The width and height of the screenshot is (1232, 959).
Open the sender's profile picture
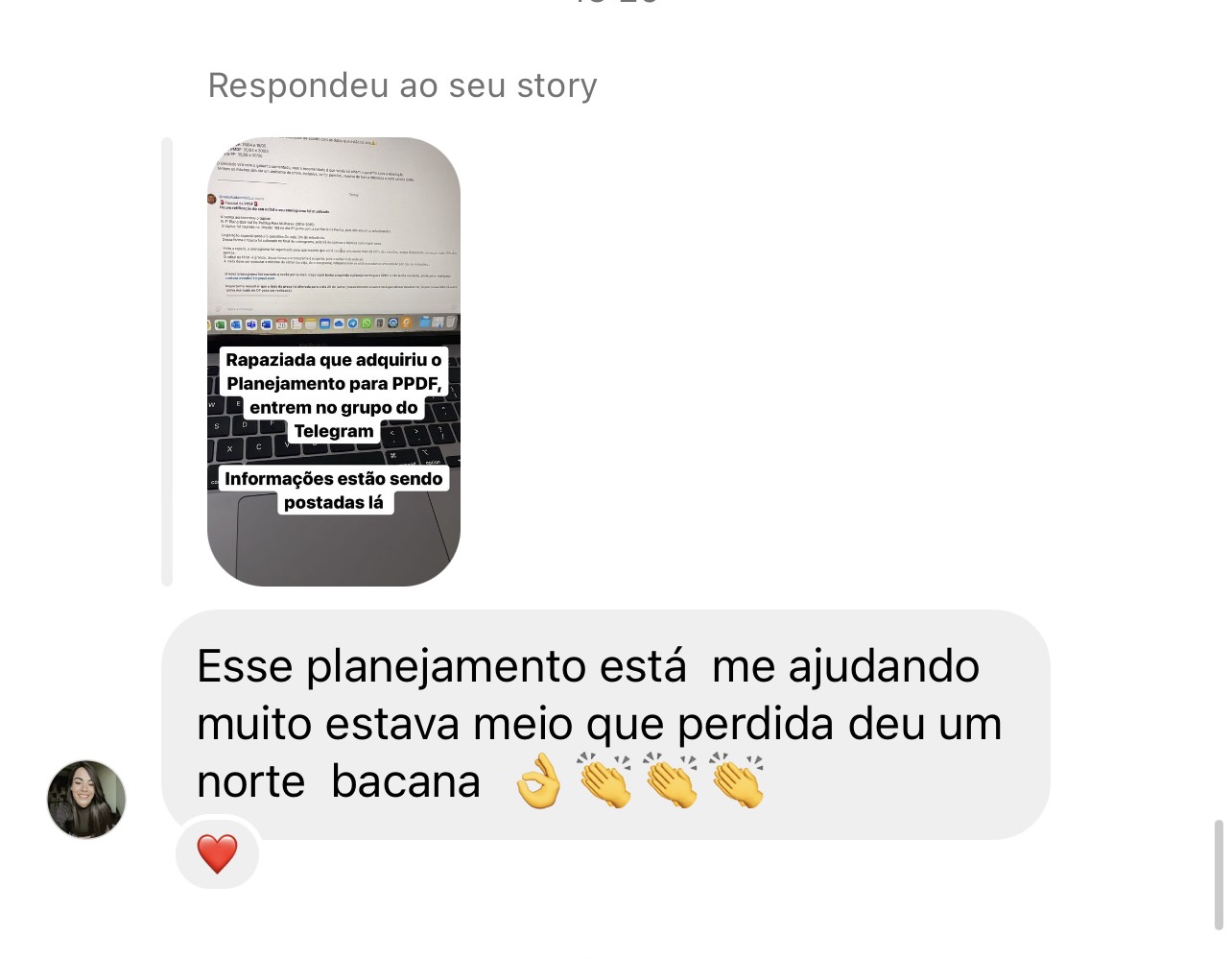(x=86, y=799)
